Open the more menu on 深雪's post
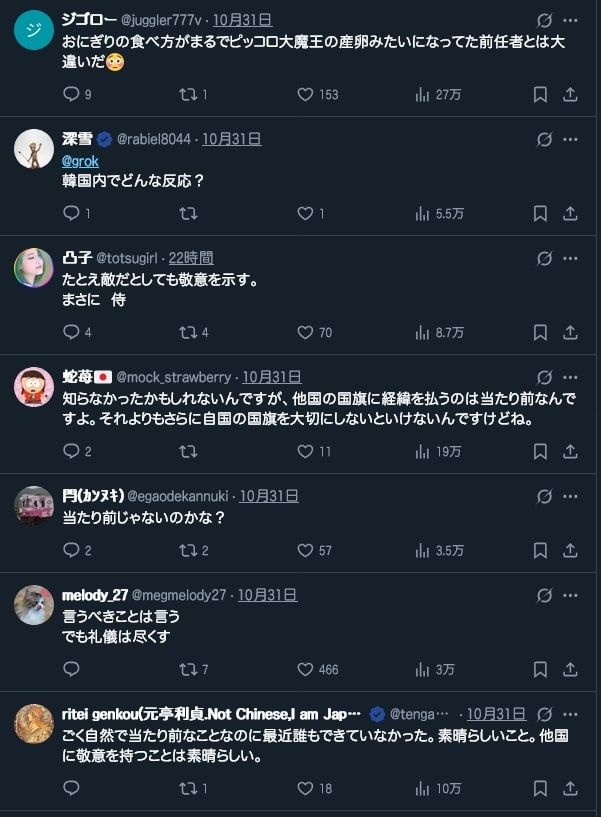This screenshot has width=601, height=817. (x=570, y=139)
